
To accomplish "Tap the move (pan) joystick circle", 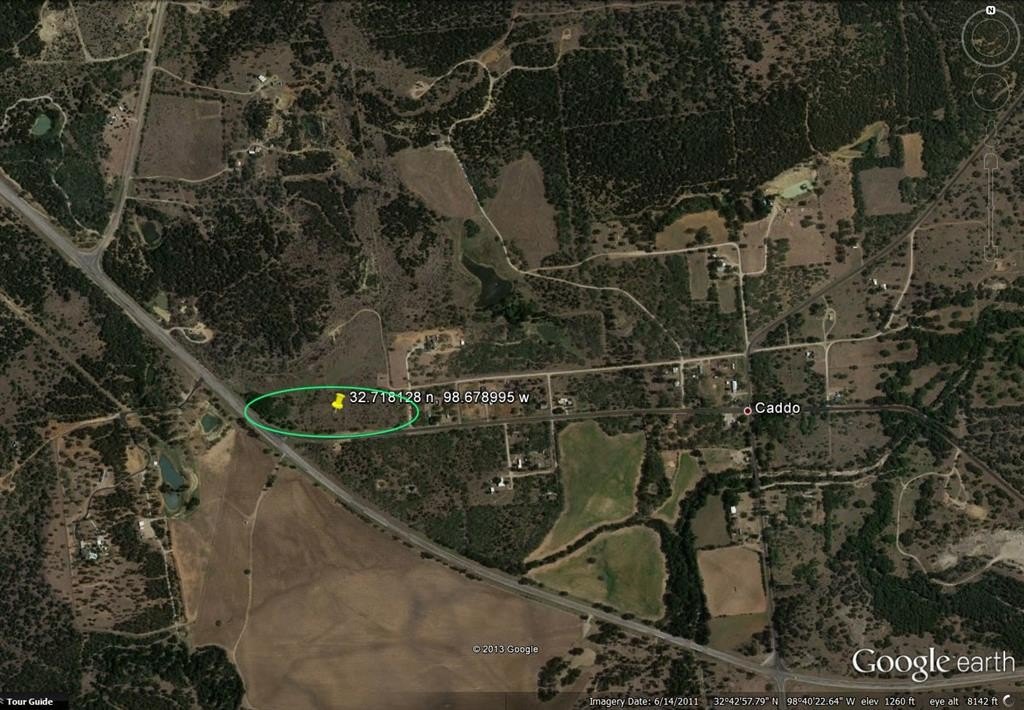I will 990,91.
